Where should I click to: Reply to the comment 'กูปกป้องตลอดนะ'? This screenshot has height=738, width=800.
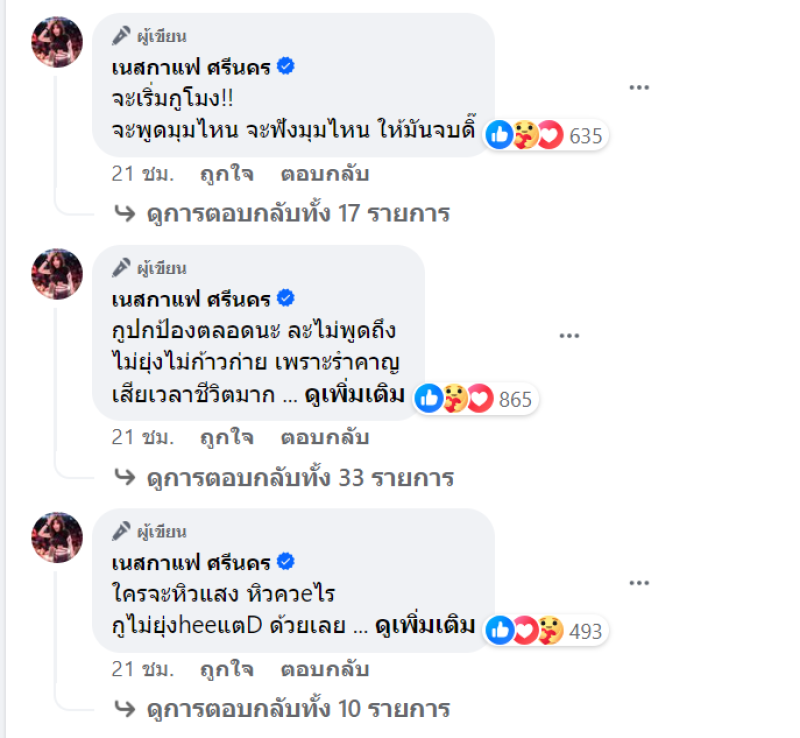pos(325,437)
